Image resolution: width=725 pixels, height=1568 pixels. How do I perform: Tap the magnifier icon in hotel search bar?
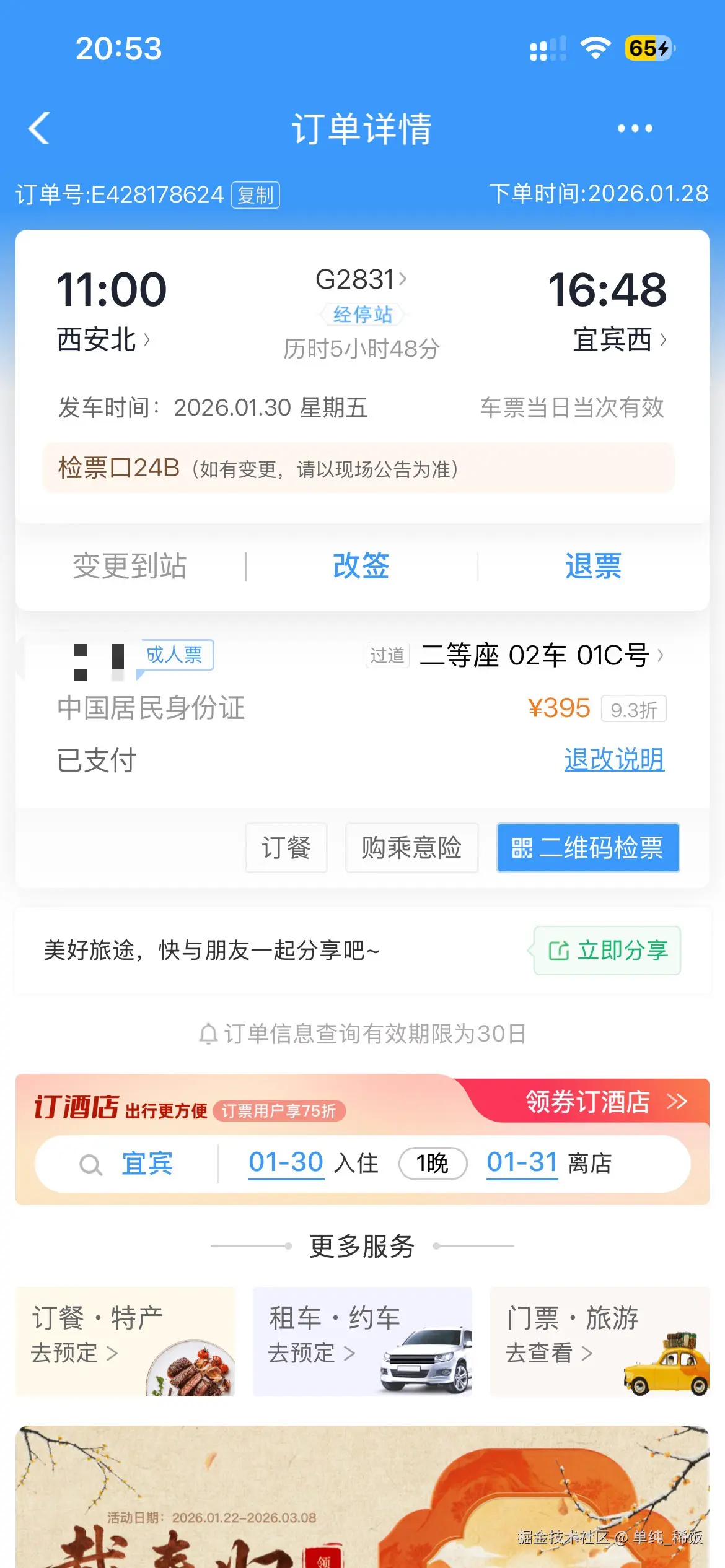[x=90, y=1162]
